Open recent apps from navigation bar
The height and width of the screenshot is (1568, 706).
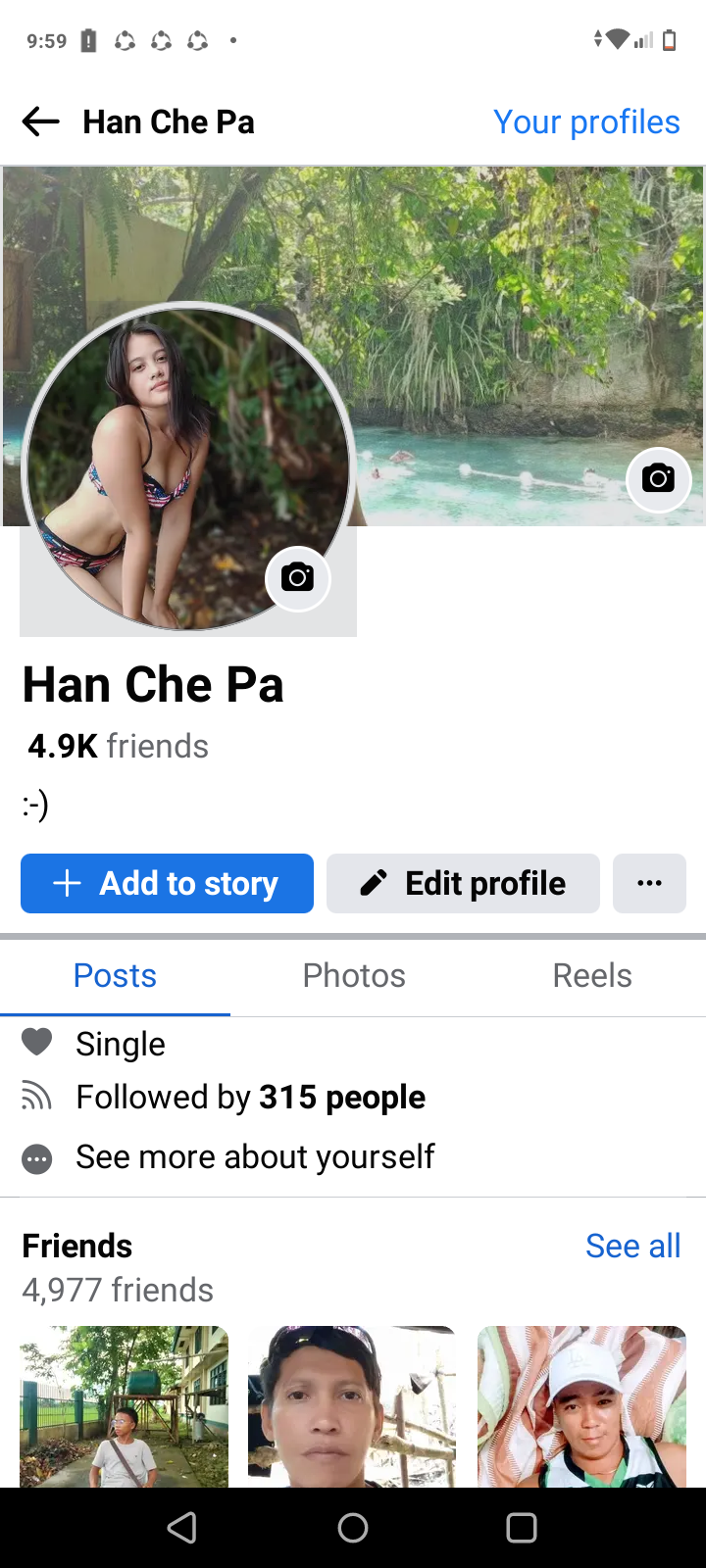click(522, 1527)
